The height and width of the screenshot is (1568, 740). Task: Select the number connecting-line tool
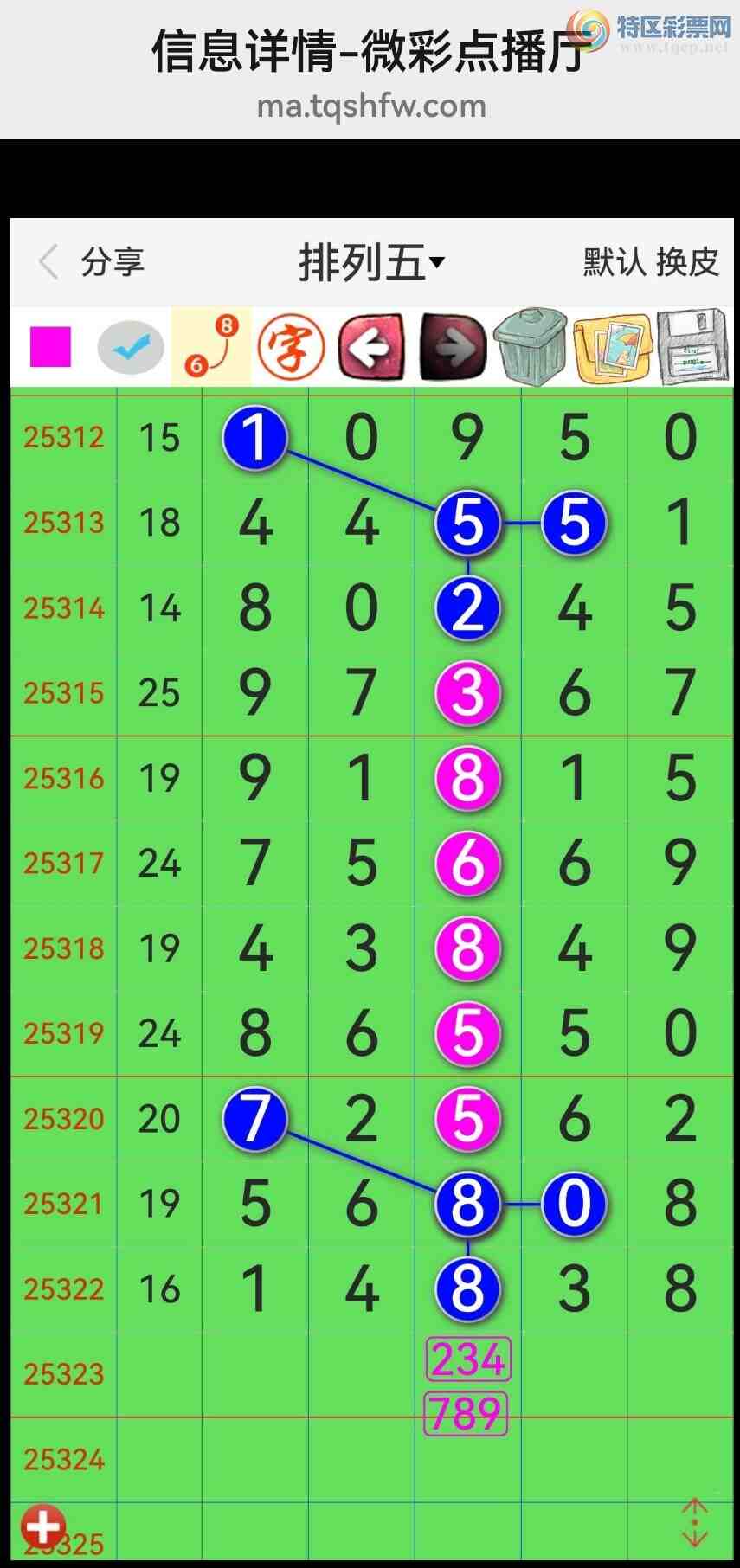[x=211, y=346]
